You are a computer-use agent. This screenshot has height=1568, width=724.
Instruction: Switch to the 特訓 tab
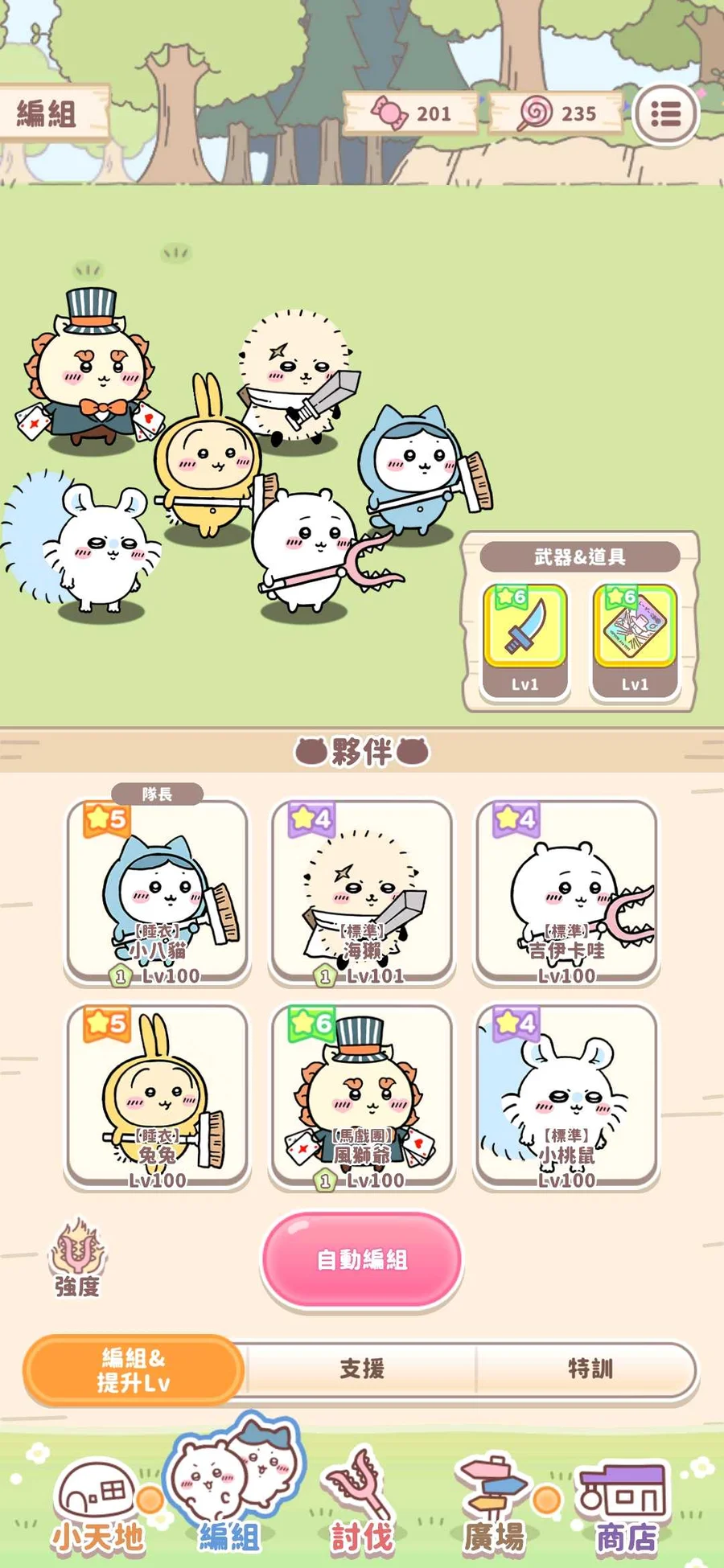(x=590, y=1369)
